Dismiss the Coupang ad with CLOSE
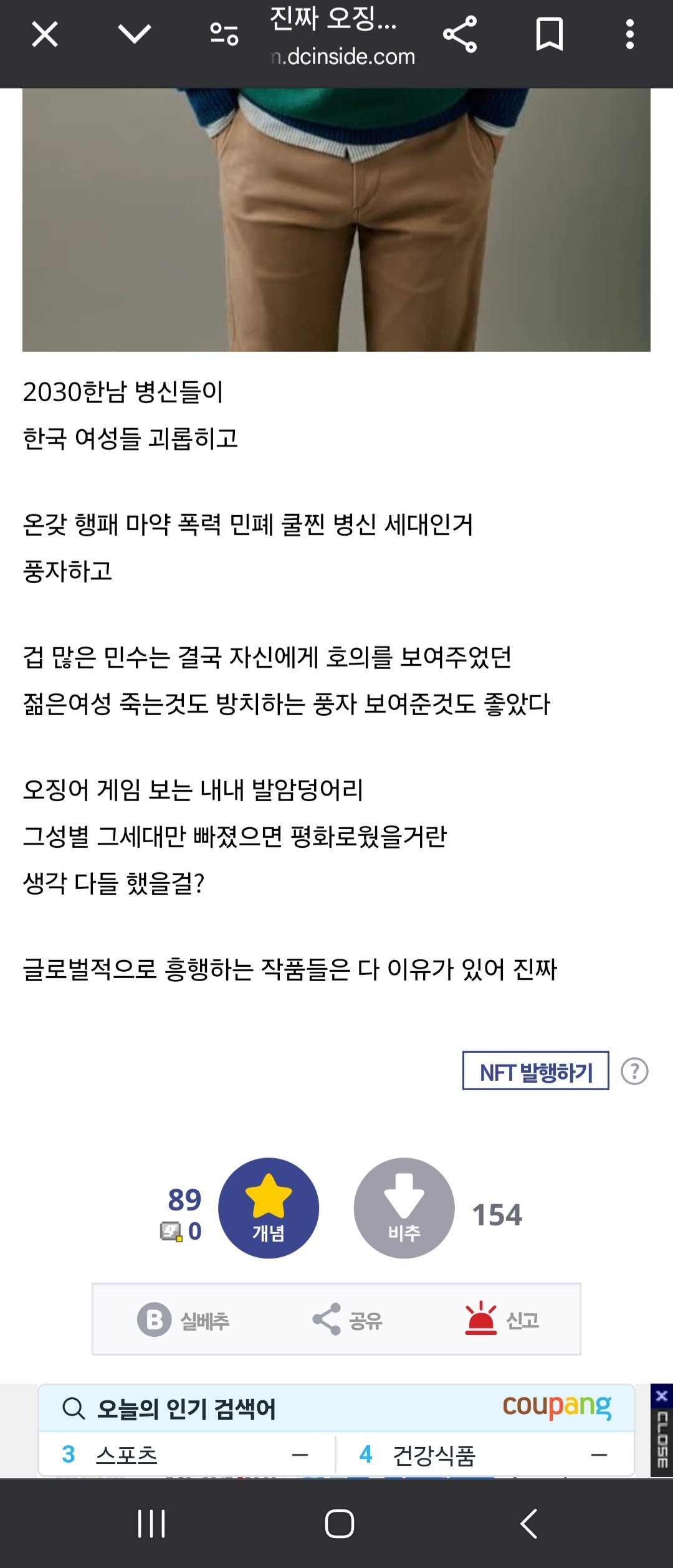 coord(662,1430)
